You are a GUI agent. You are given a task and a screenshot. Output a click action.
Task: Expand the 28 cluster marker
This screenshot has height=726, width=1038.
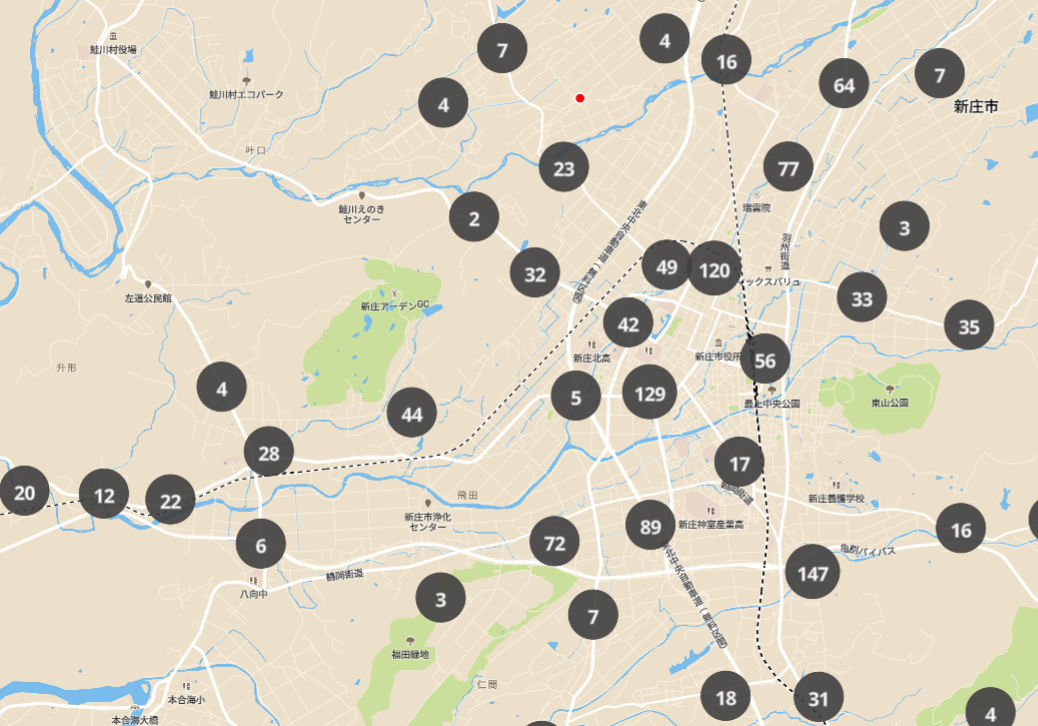click(269, 453)
